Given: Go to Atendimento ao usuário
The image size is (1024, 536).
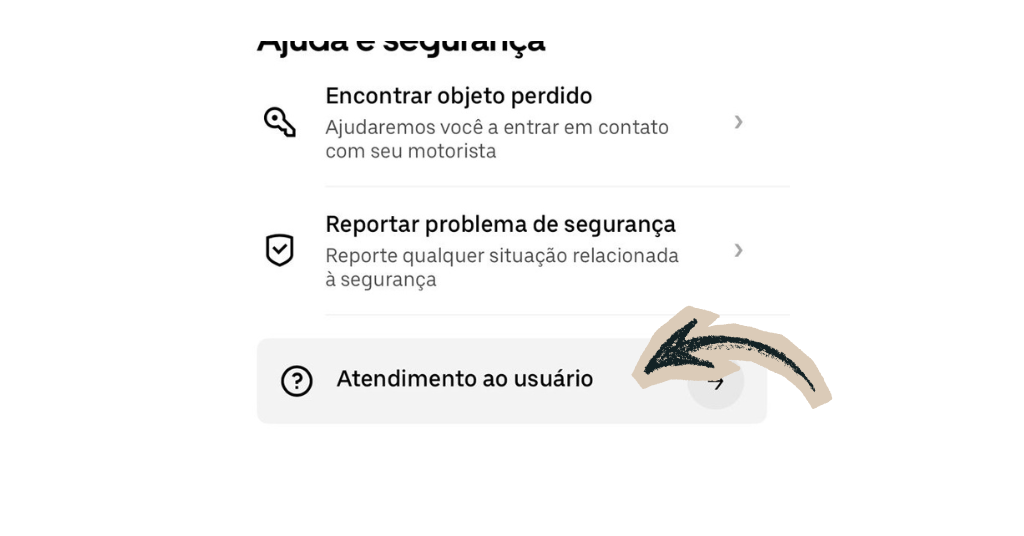Looking at the screenshot, I should (465, 380).
